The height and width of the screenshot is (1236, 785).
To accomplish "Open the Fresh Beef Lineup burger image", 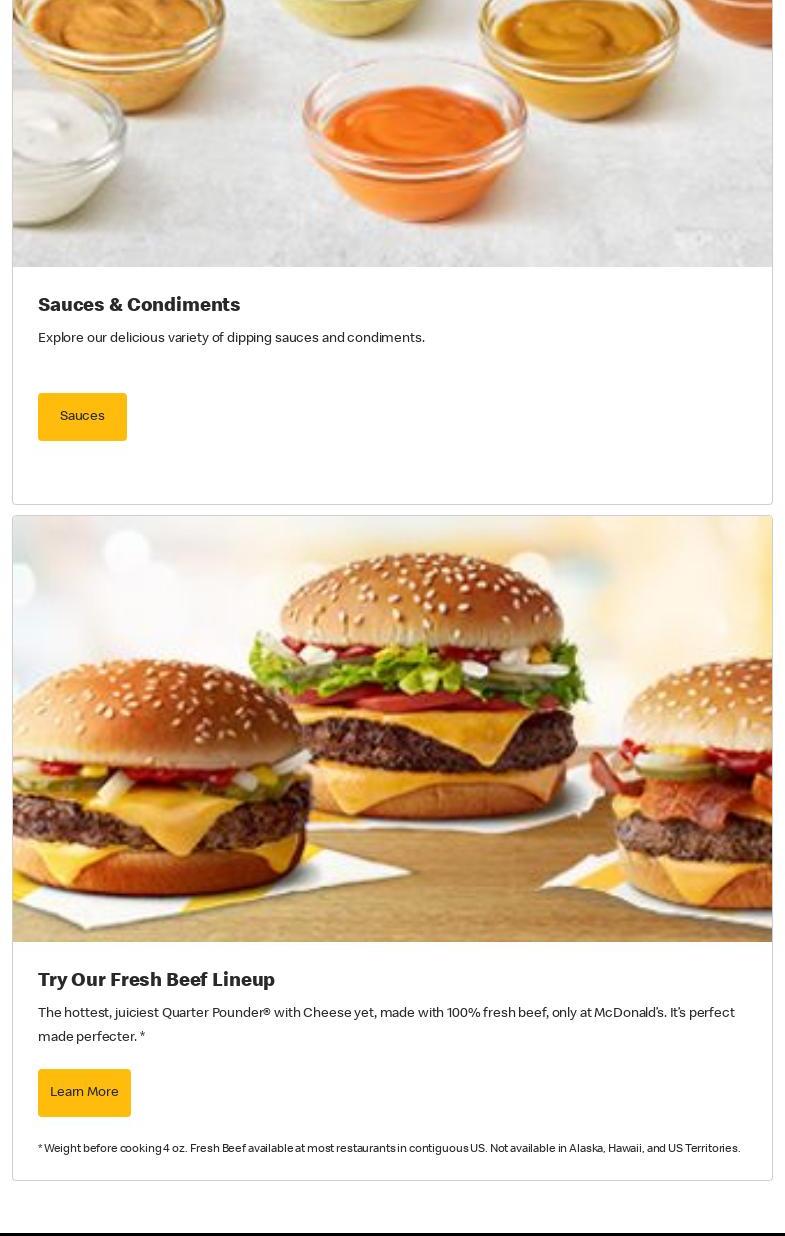I will [392, 728].
